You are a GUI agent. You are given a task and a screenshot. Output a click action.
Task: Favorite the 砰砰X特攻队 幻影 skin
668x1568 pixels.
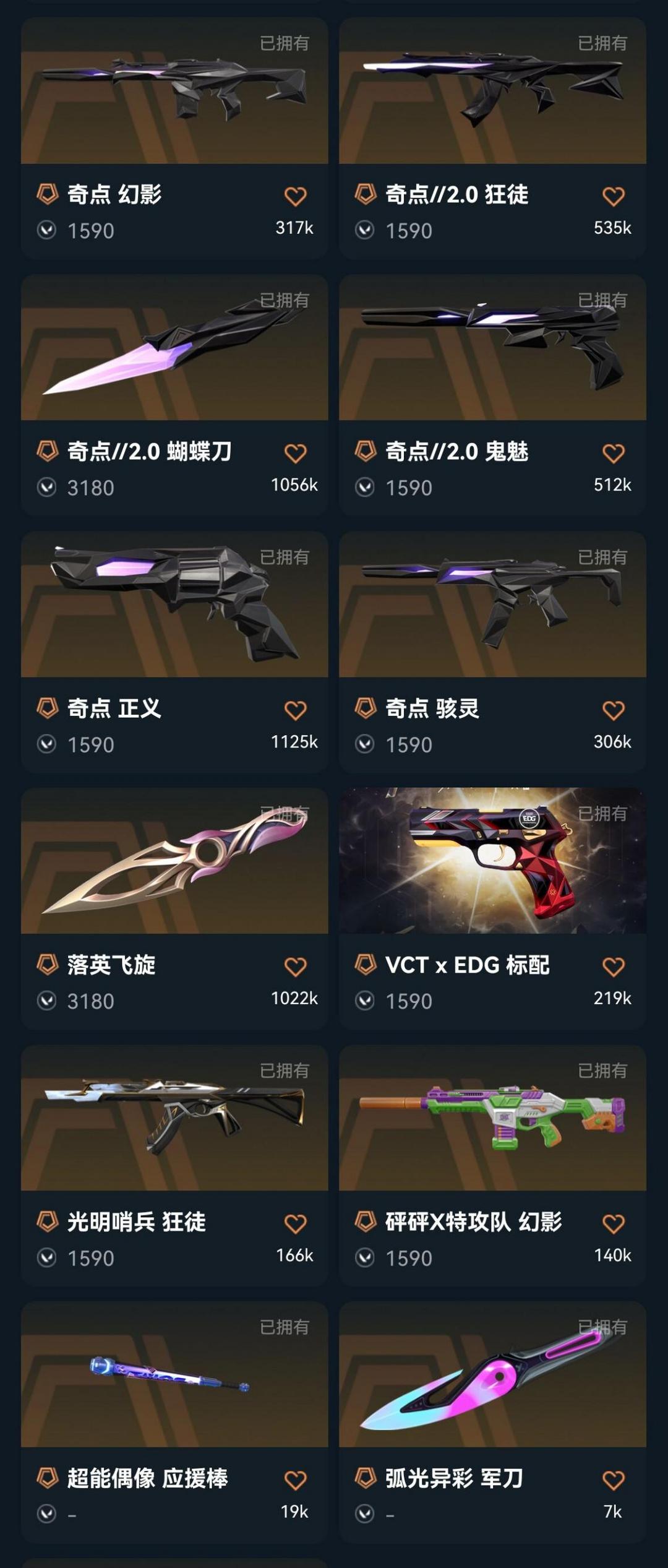613,1223
